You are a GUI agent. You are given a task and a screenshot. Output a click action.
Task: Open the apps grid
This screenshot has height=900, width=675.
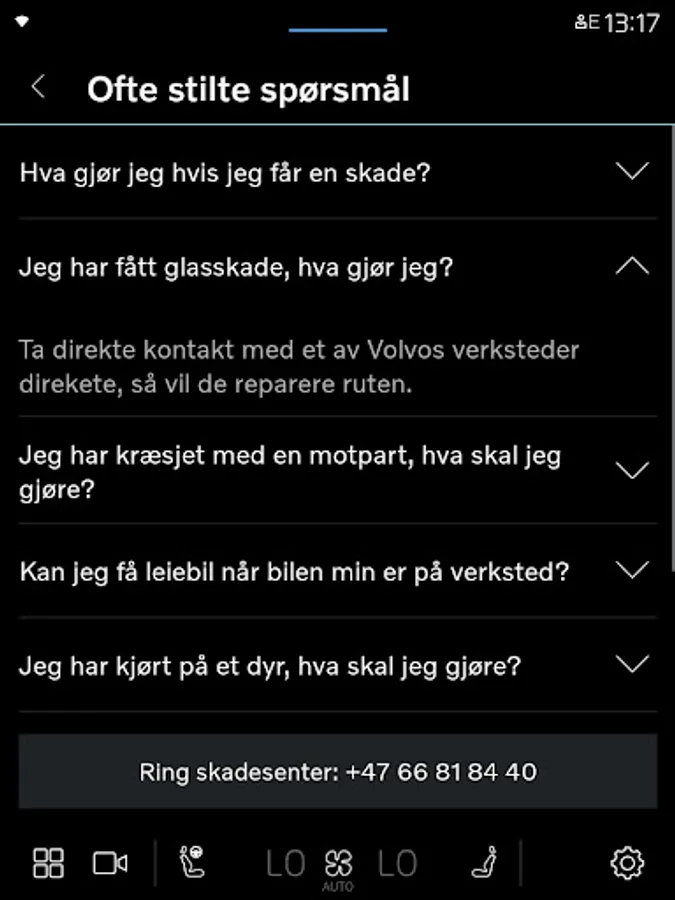point(48,862)
